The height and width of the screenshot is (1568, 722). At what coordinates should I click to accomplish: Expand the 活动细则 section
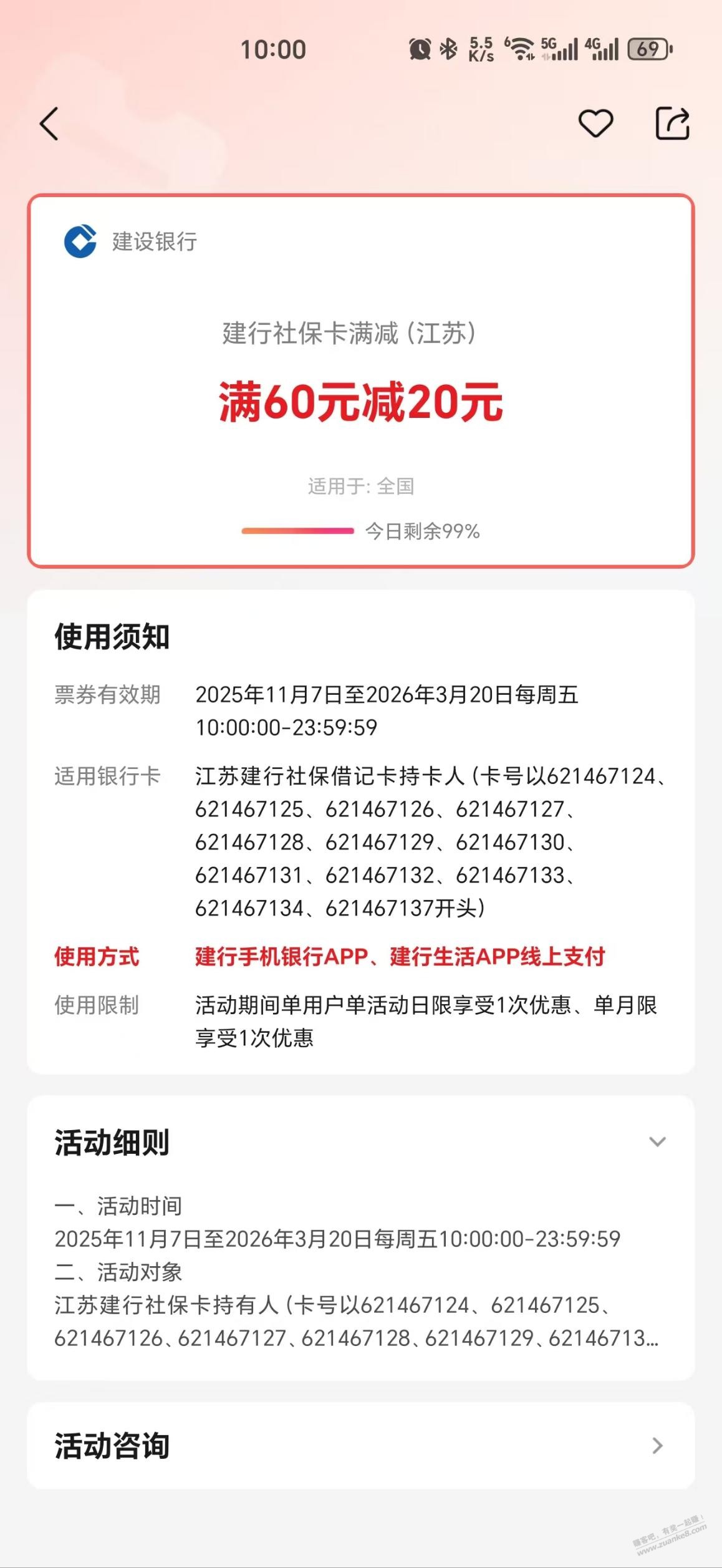[657, 1142]
